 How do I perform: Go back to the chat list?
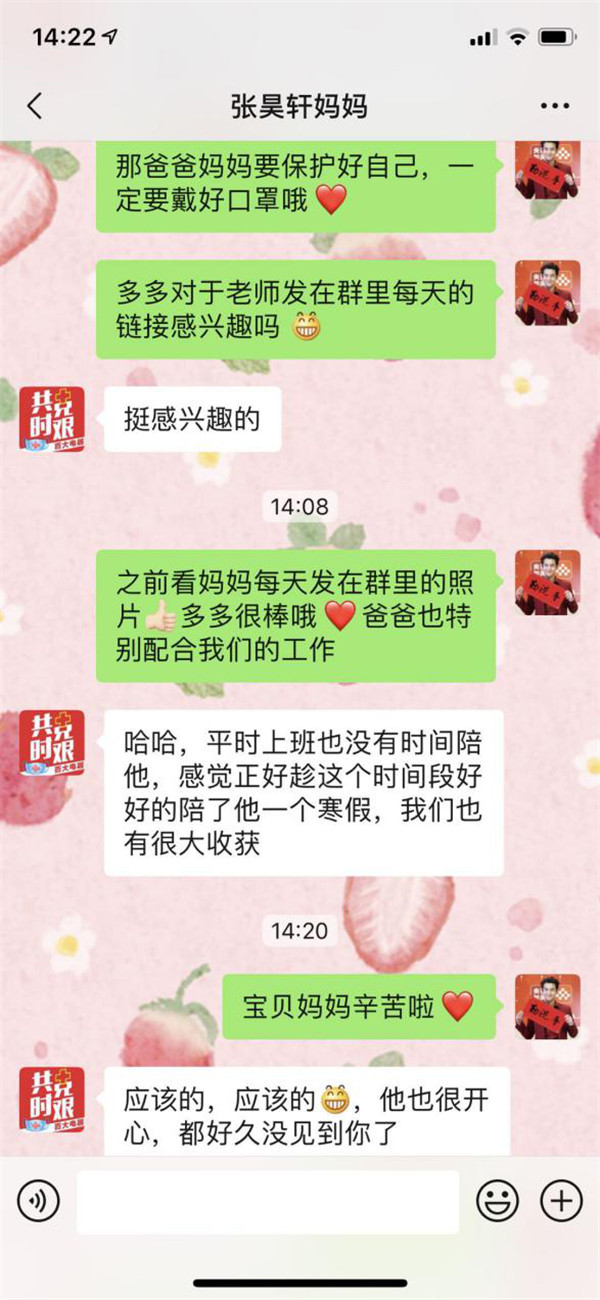(x=35, y=107)
